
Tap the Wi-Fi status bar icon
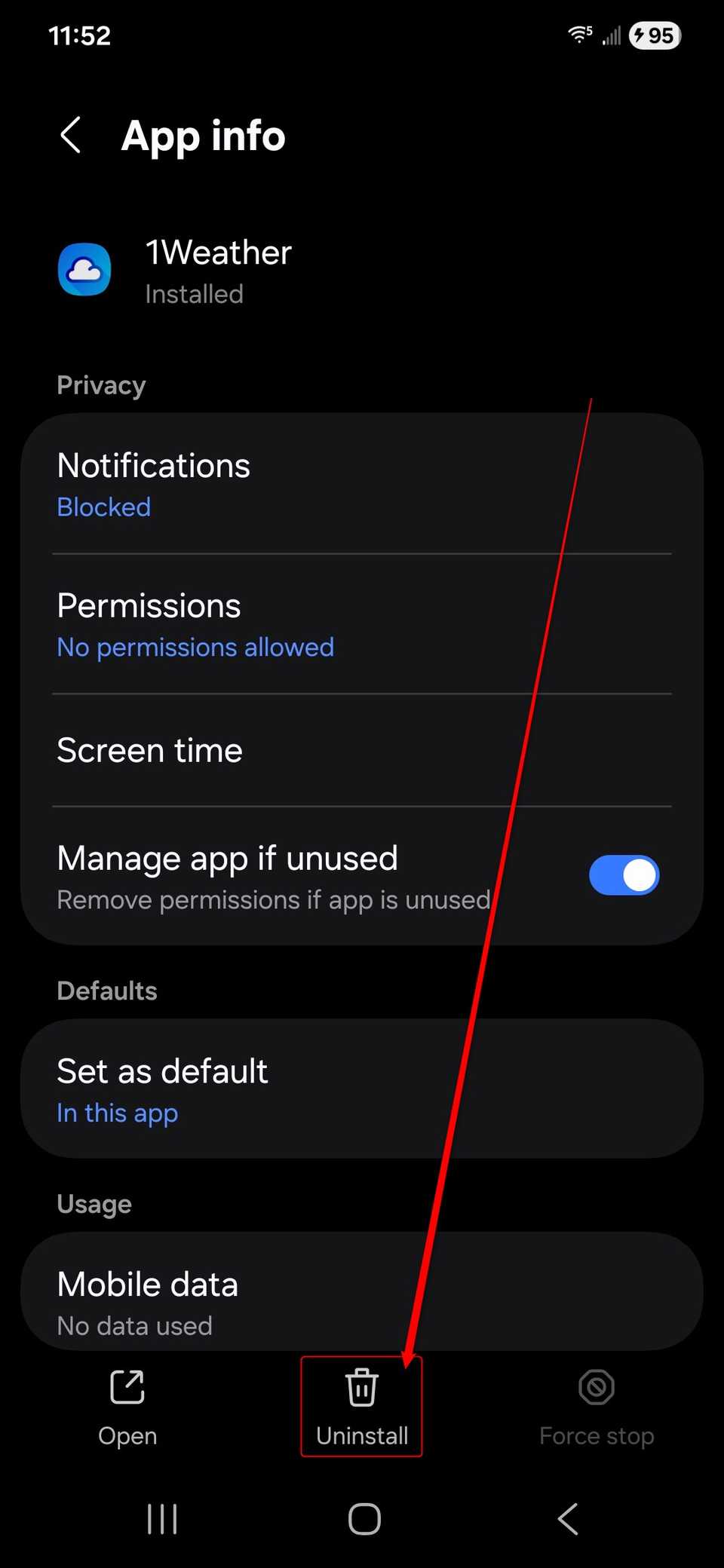click(x=579, y=33)
